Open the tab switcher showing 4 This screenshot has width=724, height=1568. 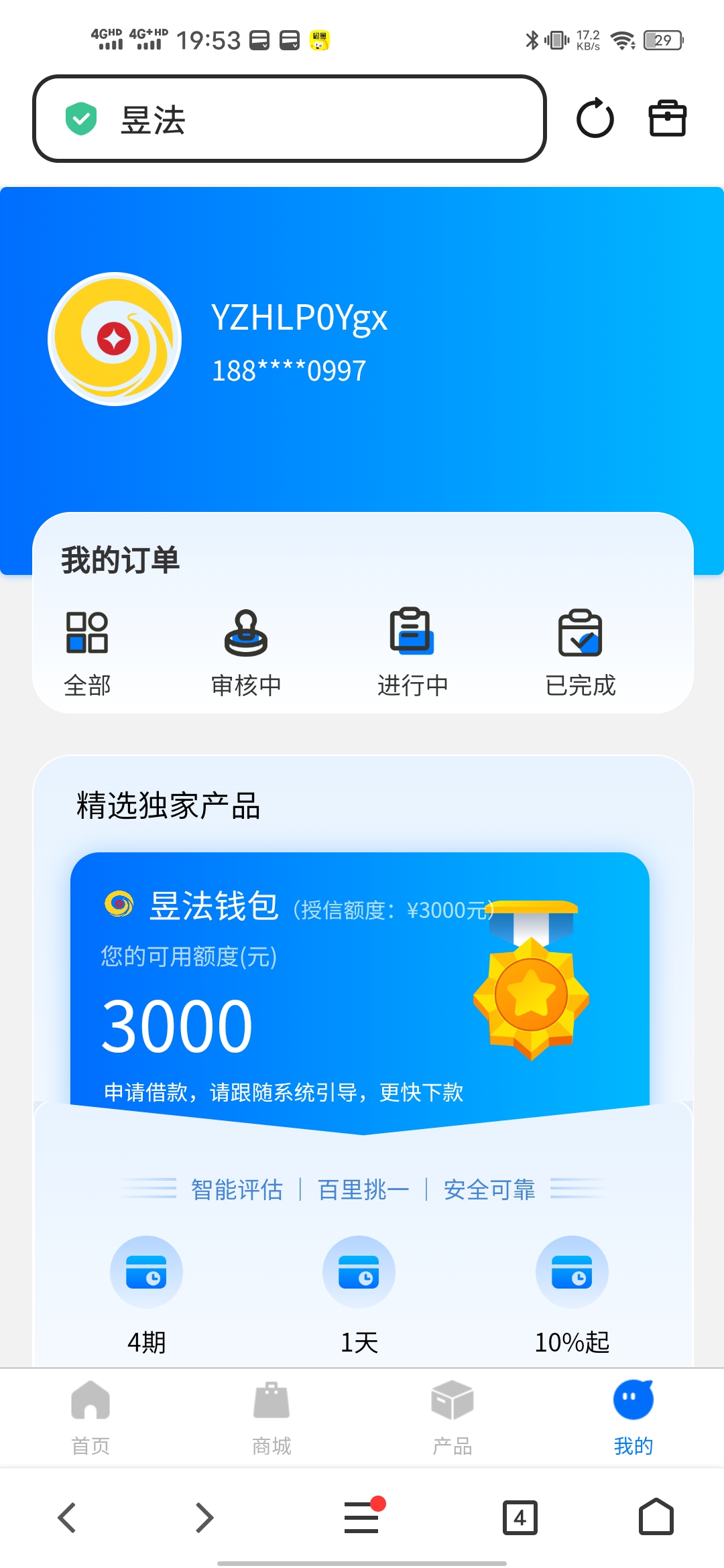coord(520,1518)
